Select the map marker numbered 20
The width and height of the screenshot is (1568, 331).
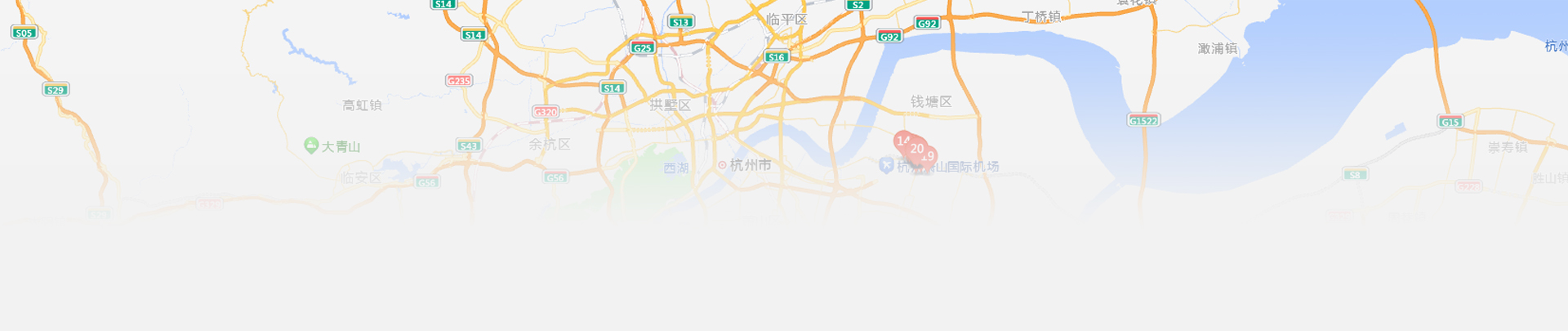(x=917, y=149)
